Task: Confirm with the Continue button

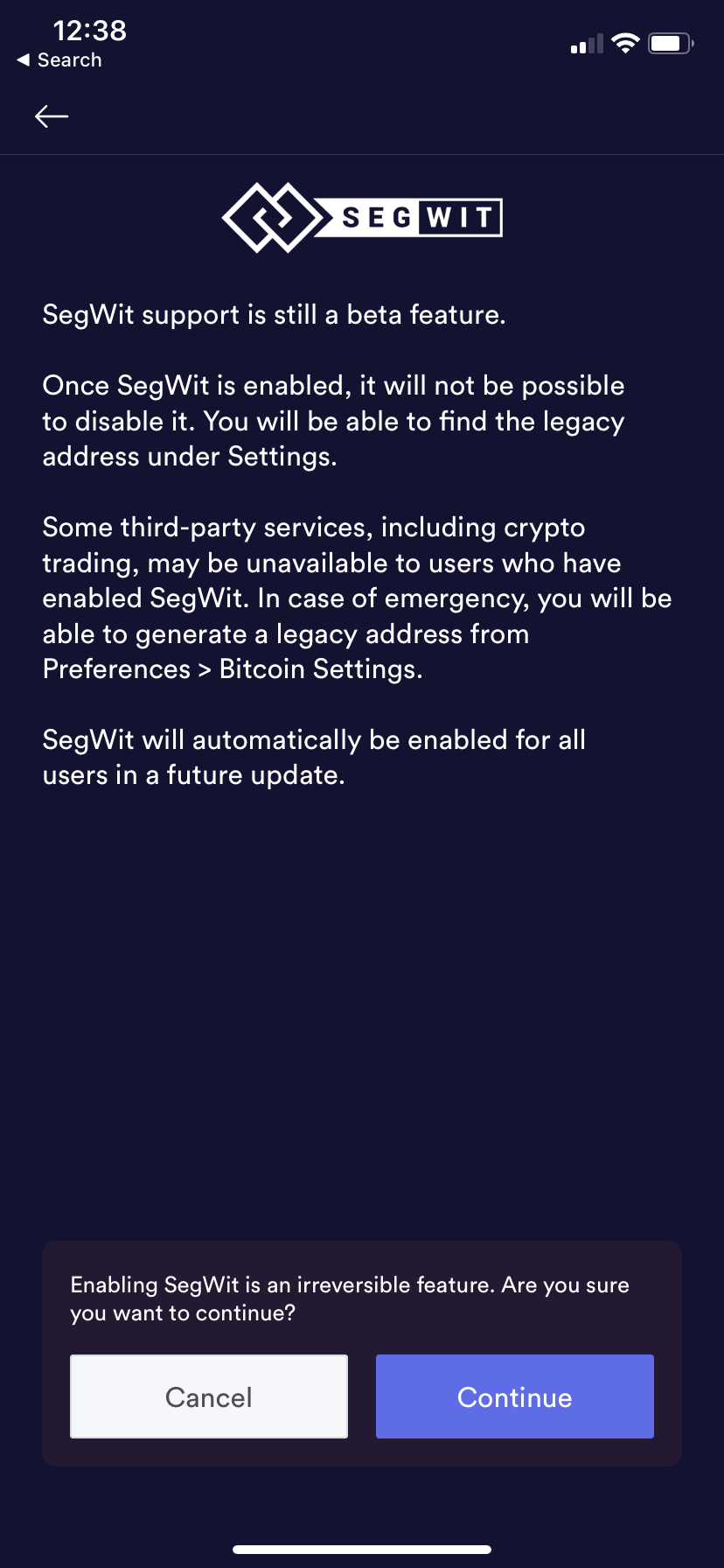Action: coord(515,1396)
